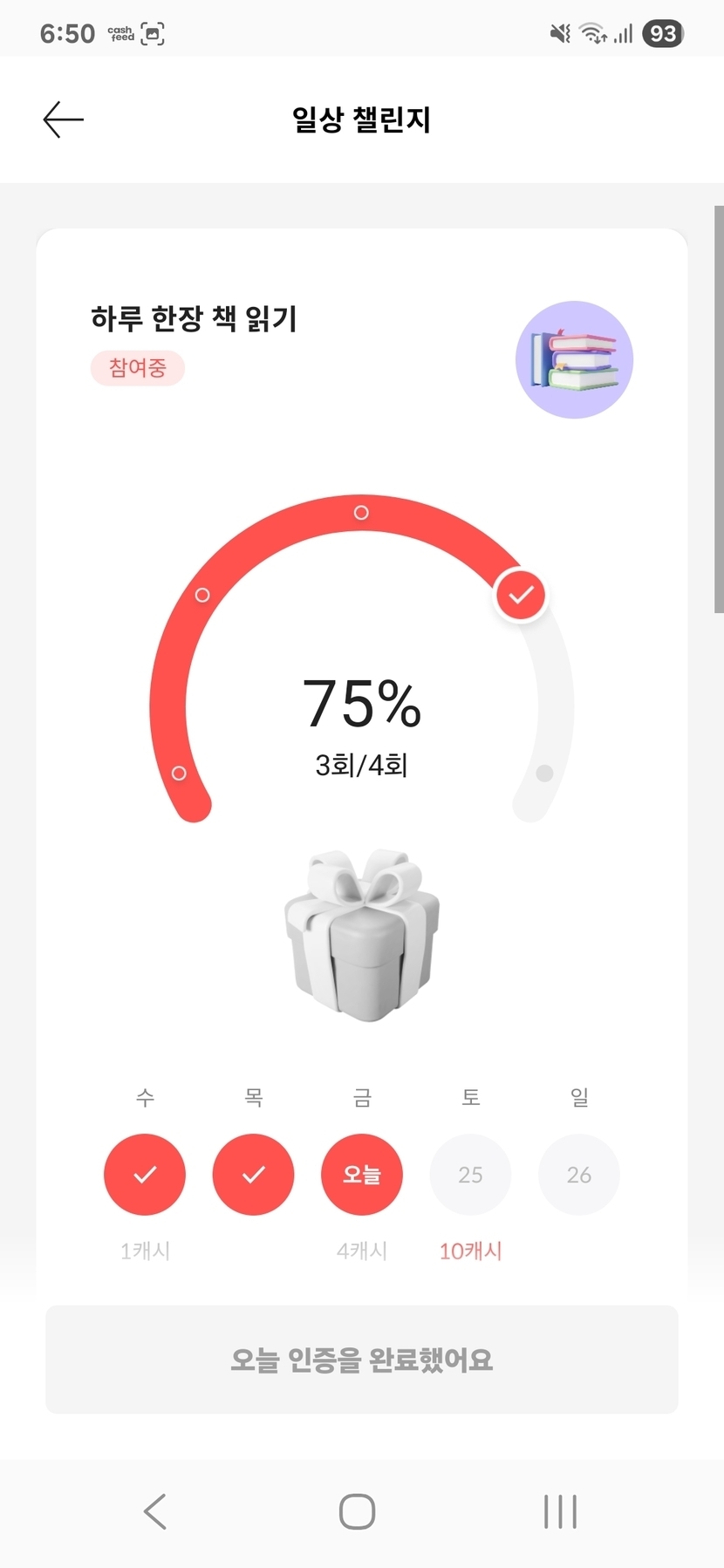Image resolution: width=724 pixels, height=1568 pixels.
Task: Go back using the top arrow
Action: pyautogui.click(x=64, y=119)
